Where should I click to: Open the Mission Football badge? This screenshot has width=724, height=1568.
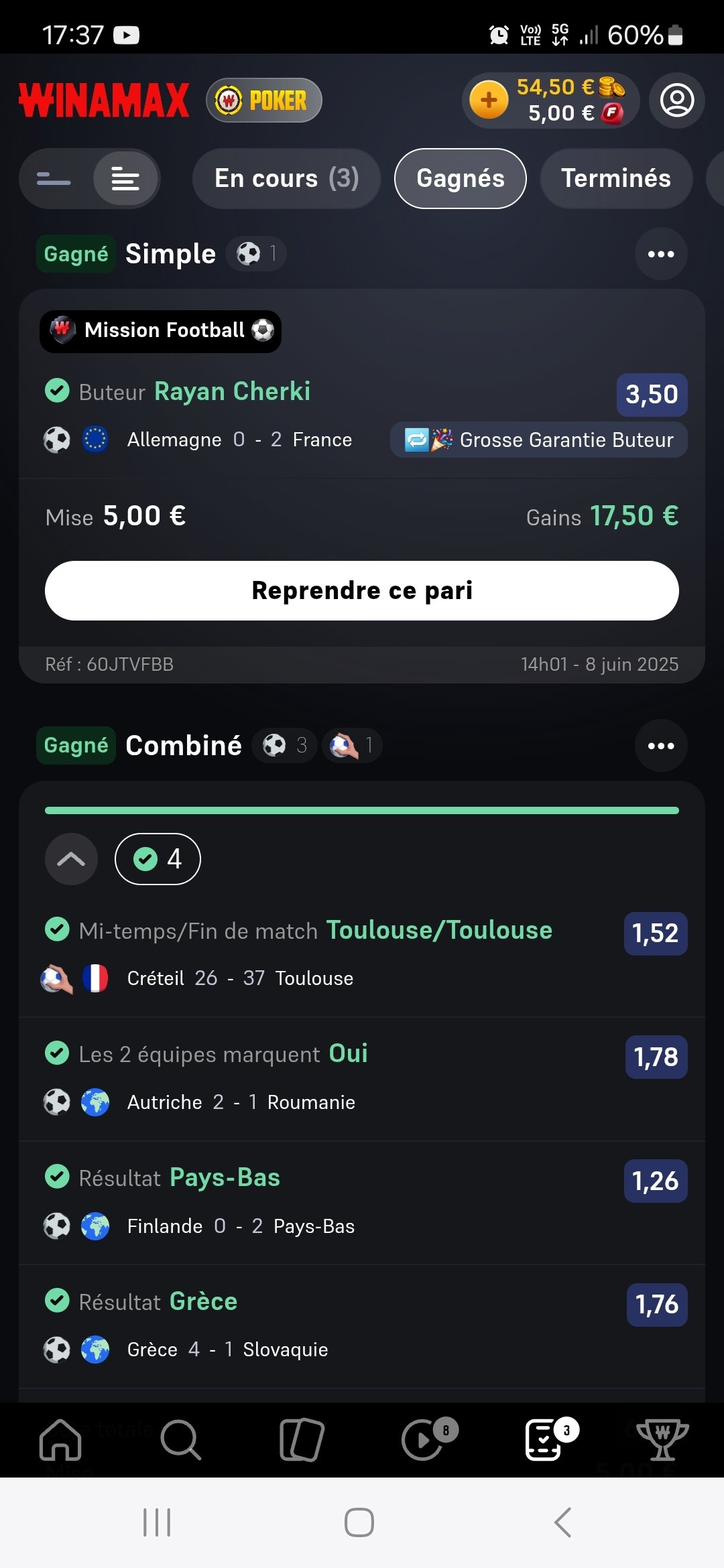pyautogui.click(x=161, y=331)
